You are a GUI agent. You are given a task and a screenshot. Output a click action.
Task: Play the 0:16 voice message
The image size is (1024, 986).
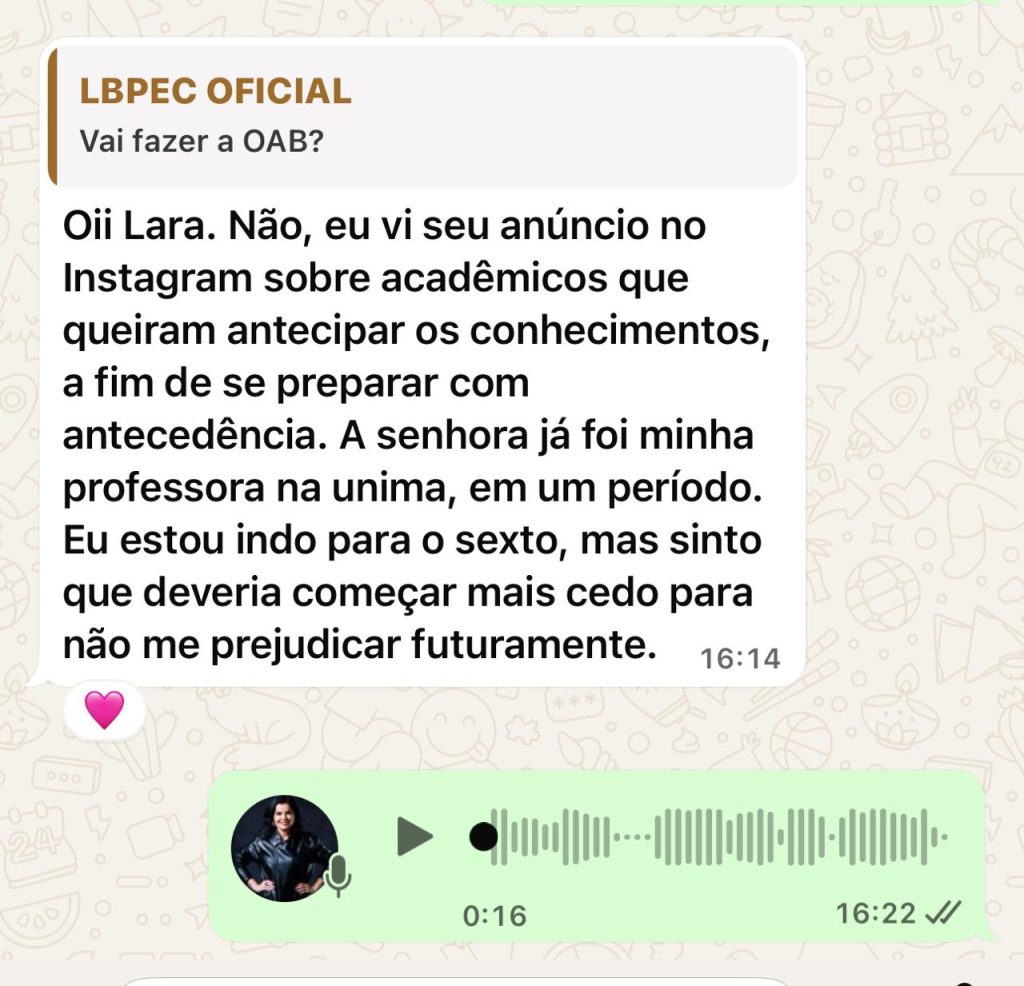[x=413, y=836]
